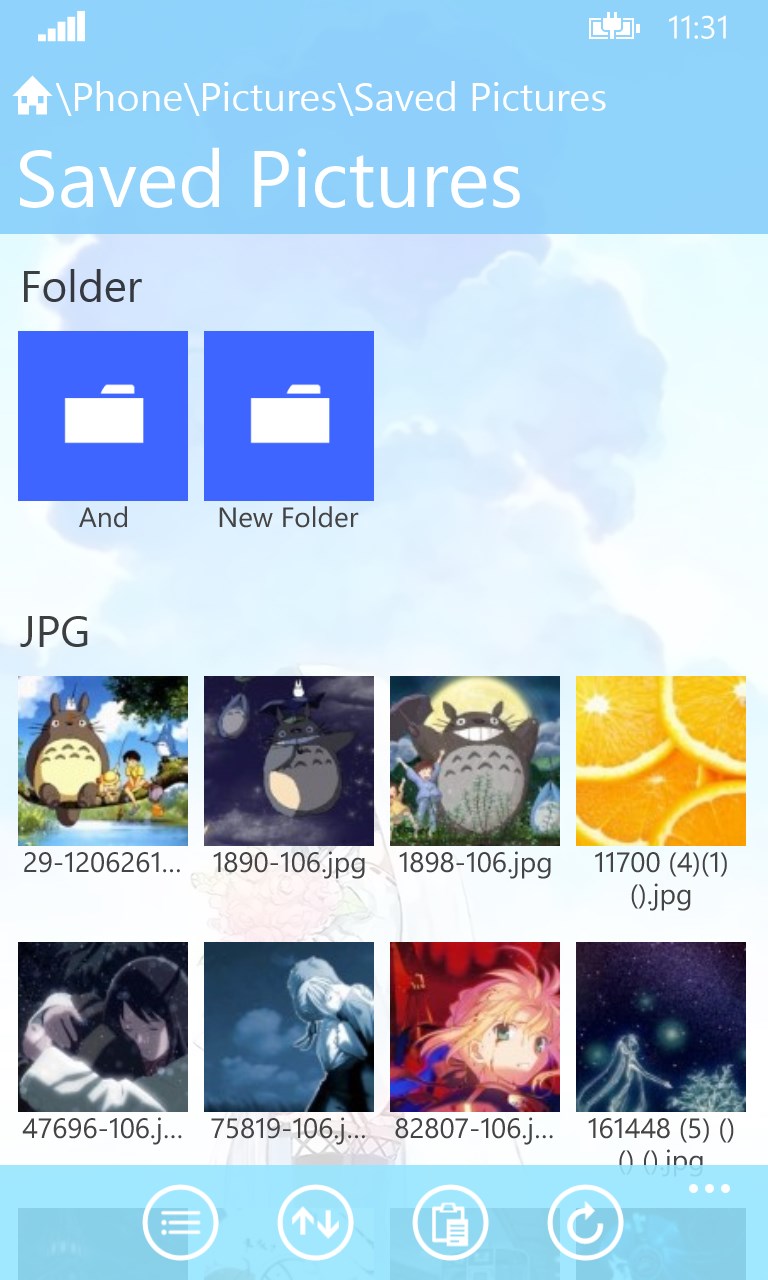This screenshot has height=1280, width=768.
Task: Open the 11700 (4)(1)().jpg orange picture
Action: pos(661,761)
